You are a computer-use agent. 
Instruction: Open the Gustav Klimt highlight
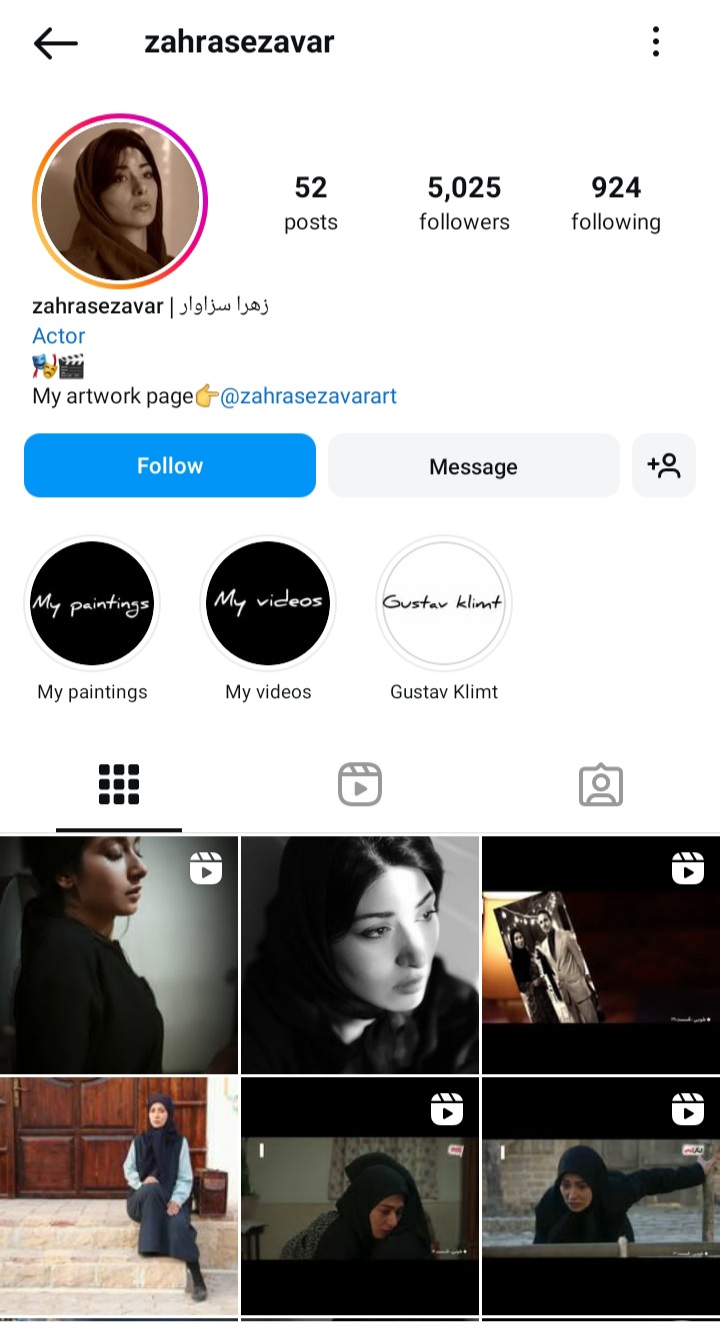444,604
